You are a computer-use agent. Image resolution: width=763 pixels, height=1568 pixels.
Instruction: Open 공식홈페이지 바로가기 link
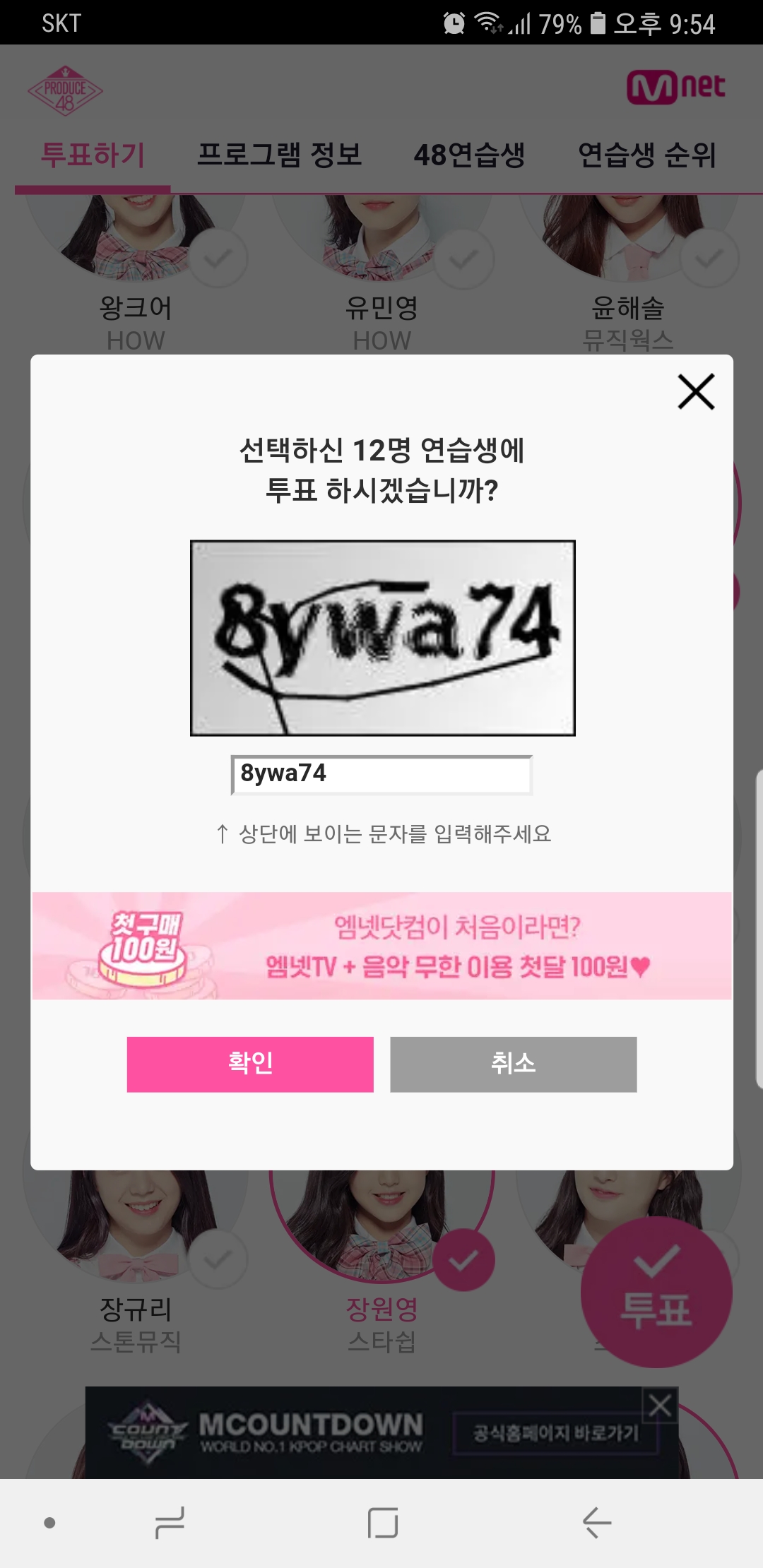[x=555, y=1433]
